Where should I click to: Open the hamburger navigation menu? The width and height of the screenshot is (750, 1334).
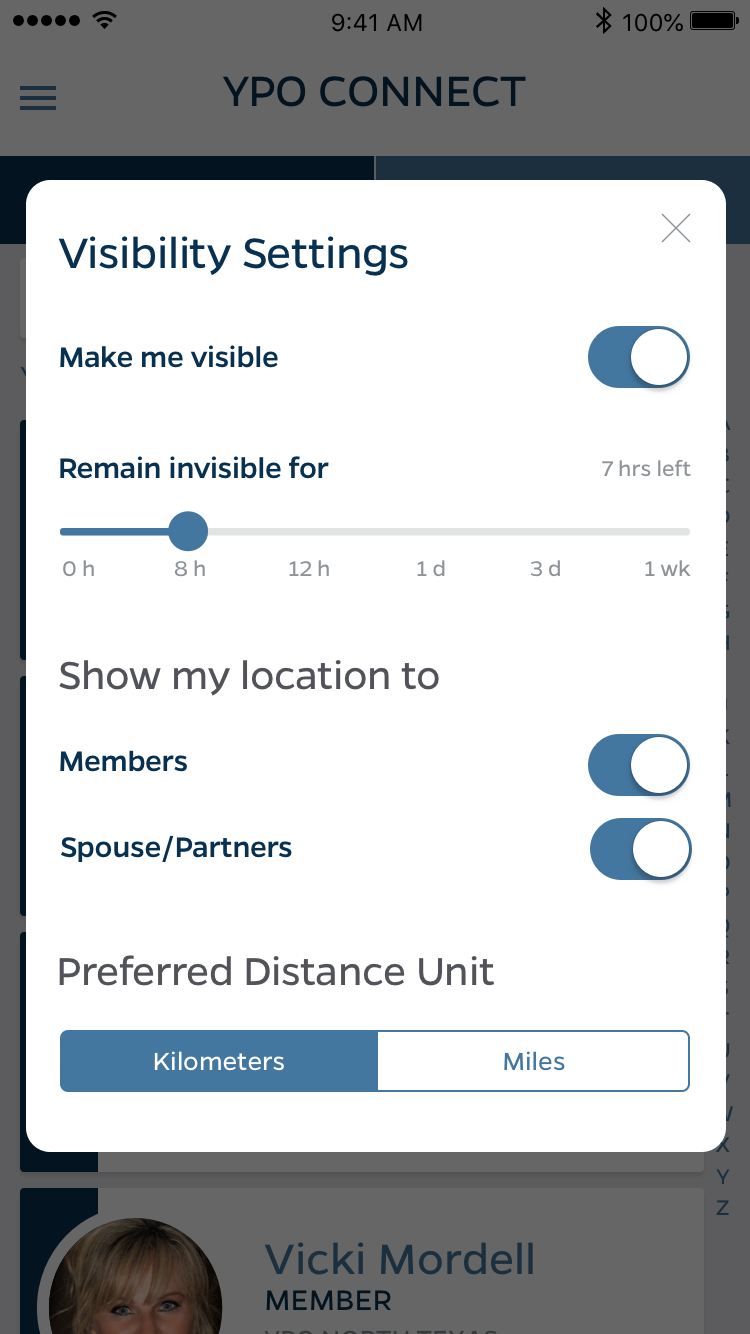(37, 97)
